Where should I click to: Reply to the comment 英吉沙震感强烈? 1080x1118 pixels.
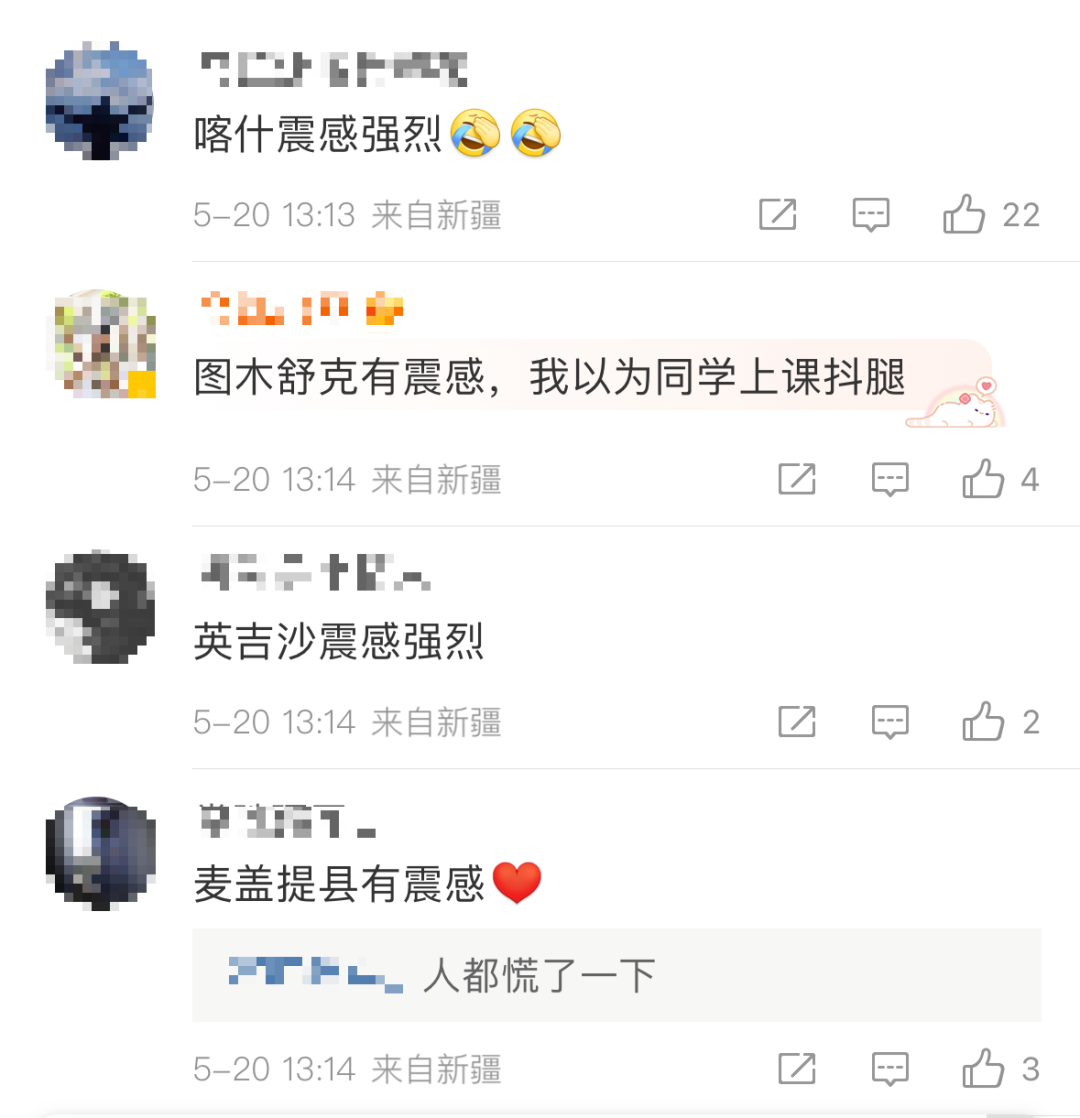coord(889,722)
